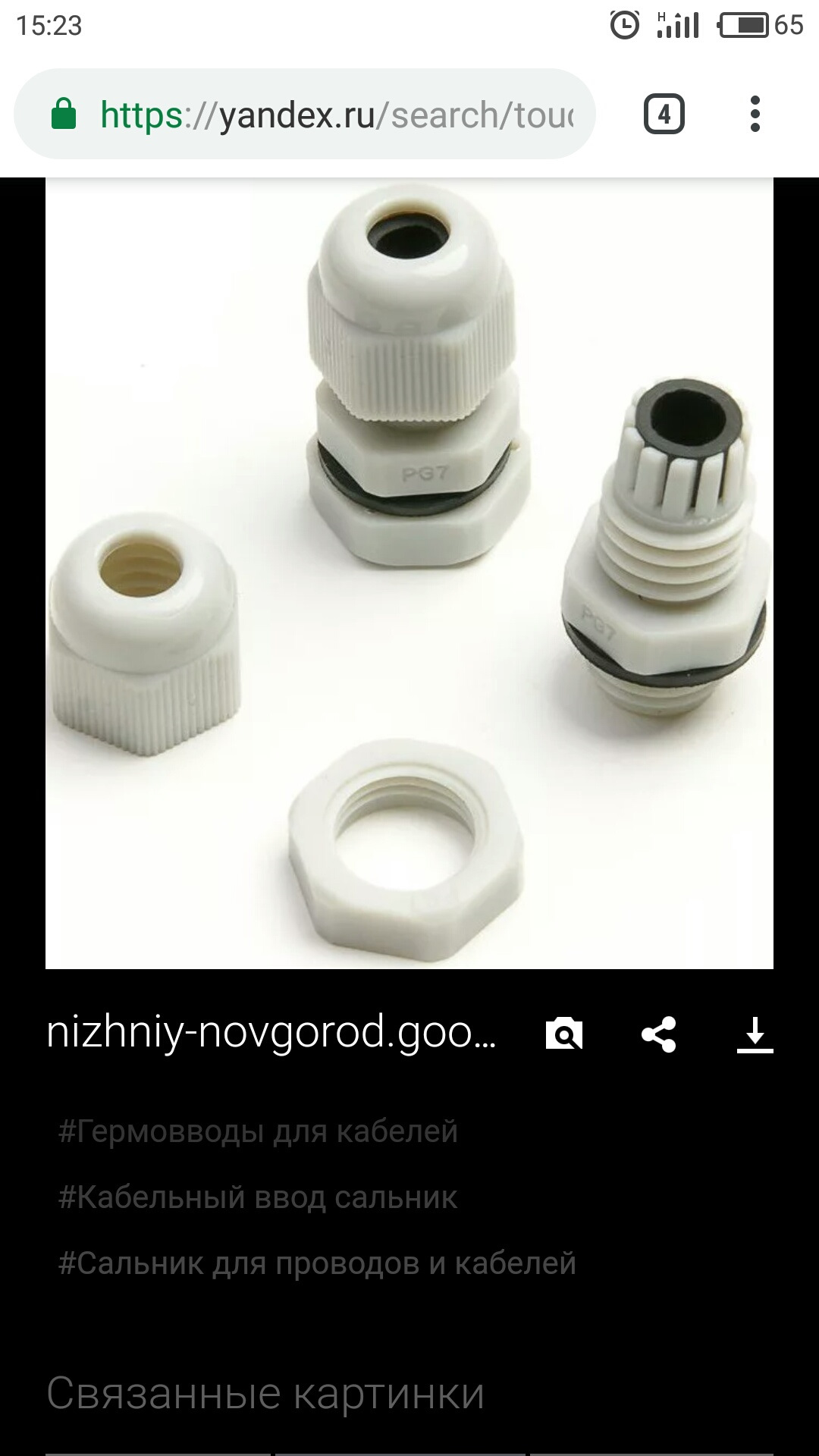This screenshot has height=1456, width=819.
Task: Visit the nizhniy-novgorod source site link
Action: point(271,1033)
